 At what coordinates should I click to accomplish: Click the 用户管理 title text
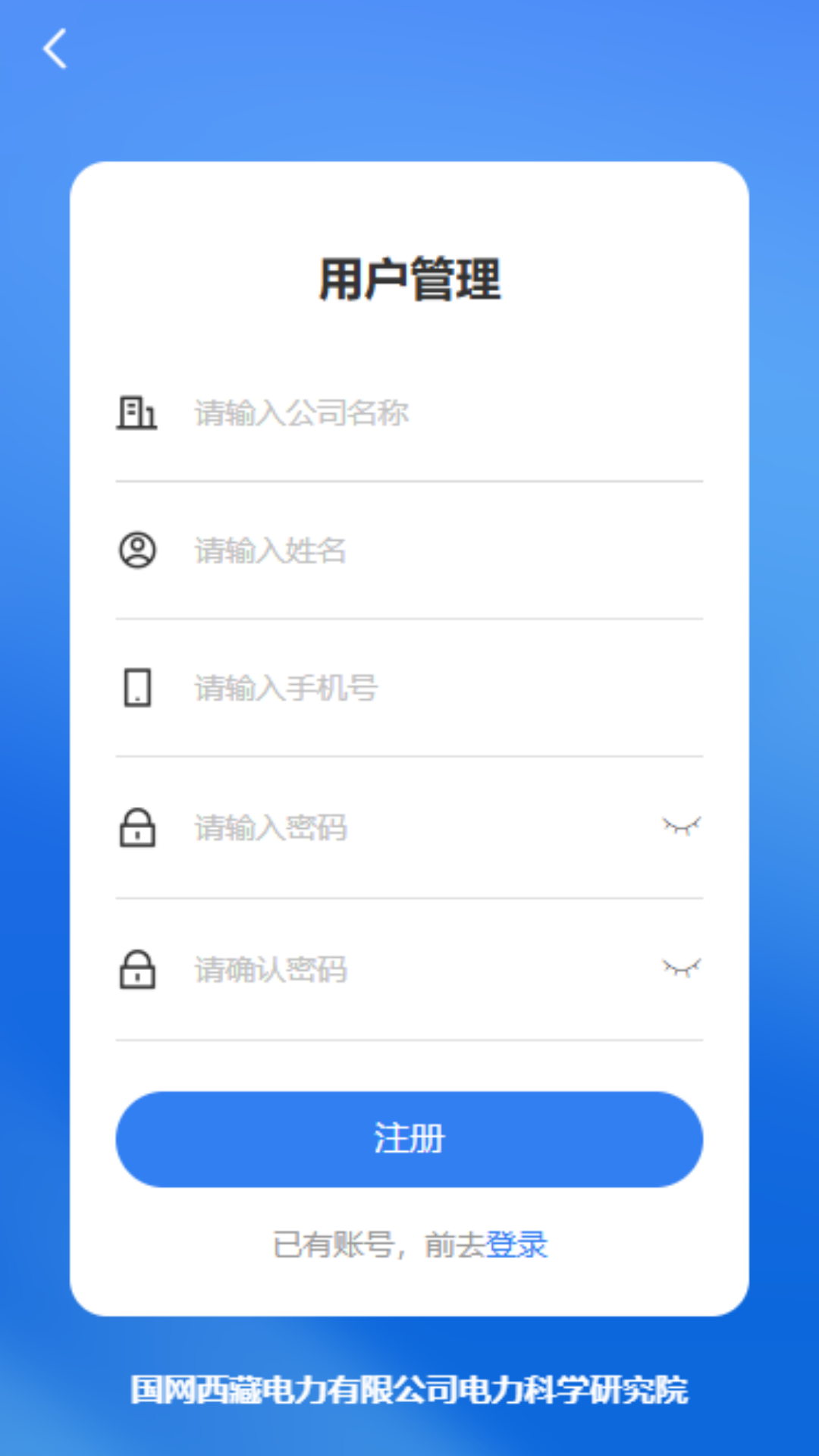tap(409, 280)
